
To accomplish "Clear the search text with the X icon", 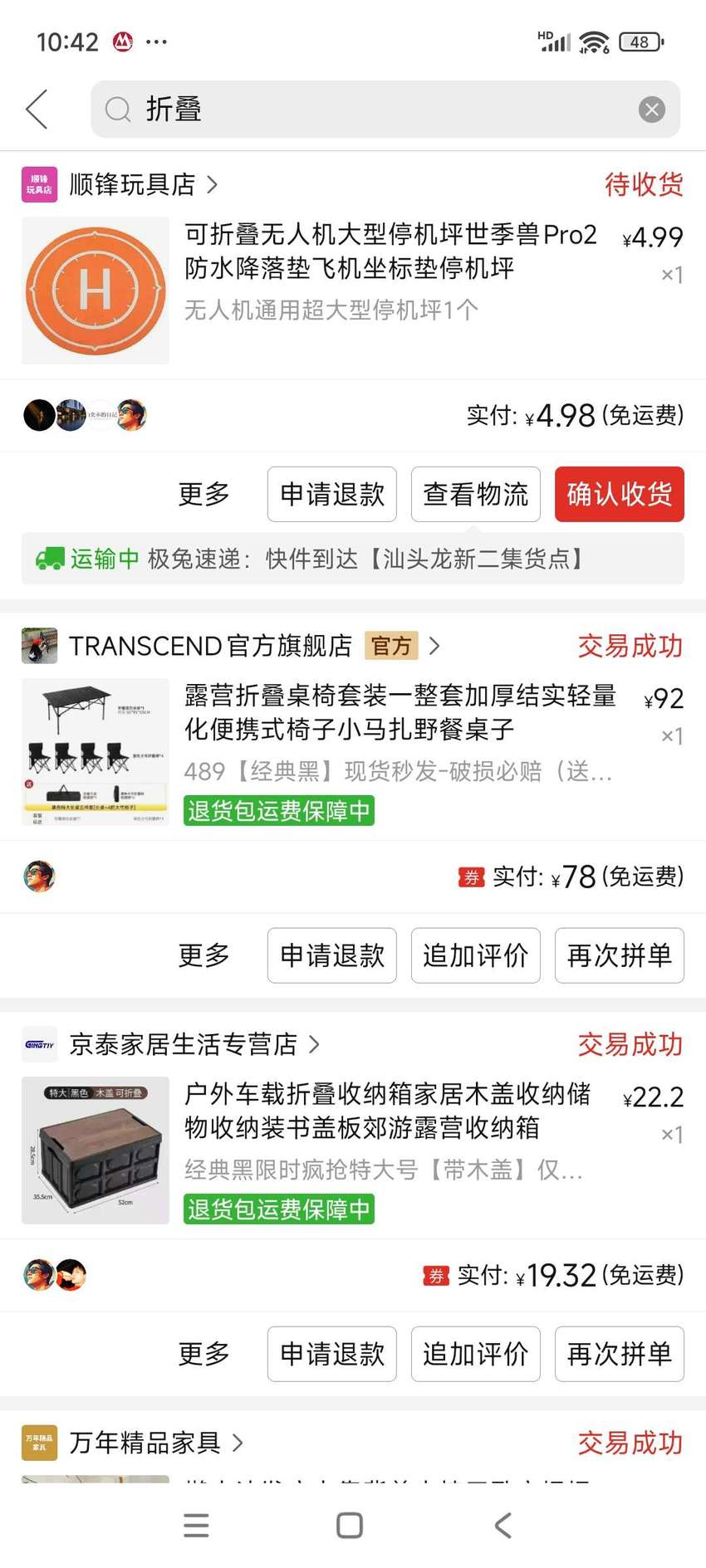I will coord(652,110).
